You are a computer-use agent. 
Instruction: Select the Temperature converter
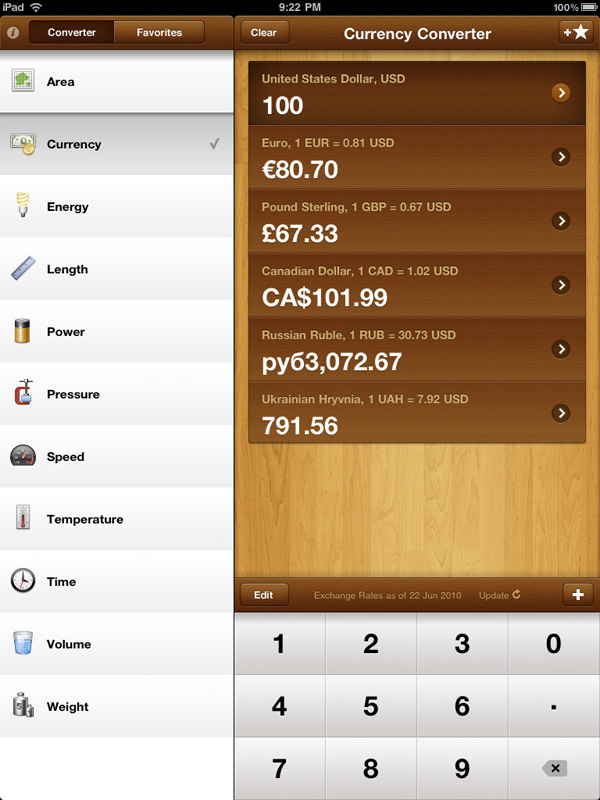click(x=116, y=519)
